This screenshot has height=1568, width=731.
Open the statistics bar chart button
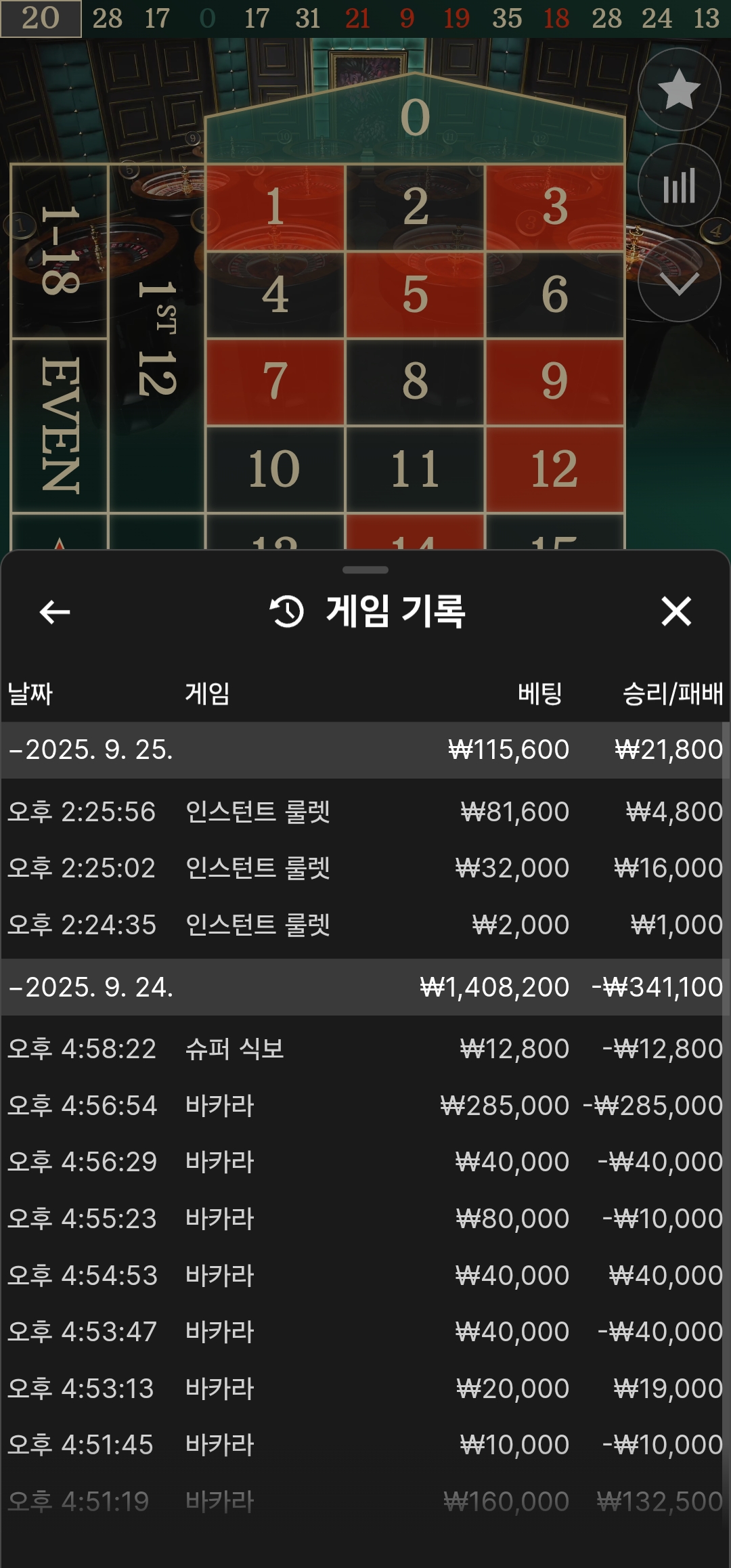coord(679,185)
